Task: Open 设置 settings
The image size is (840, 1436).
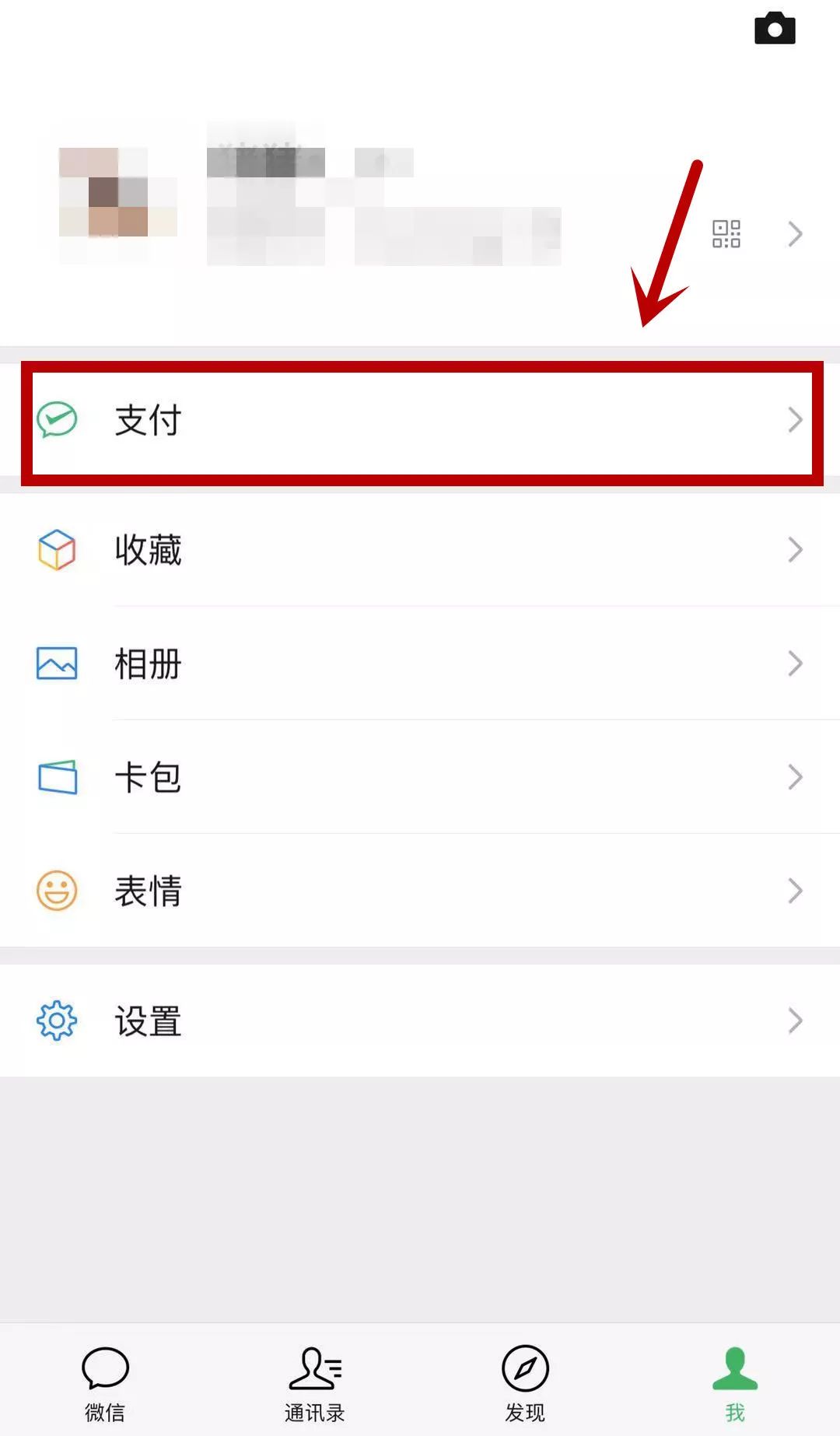Action: [420, 1021]
